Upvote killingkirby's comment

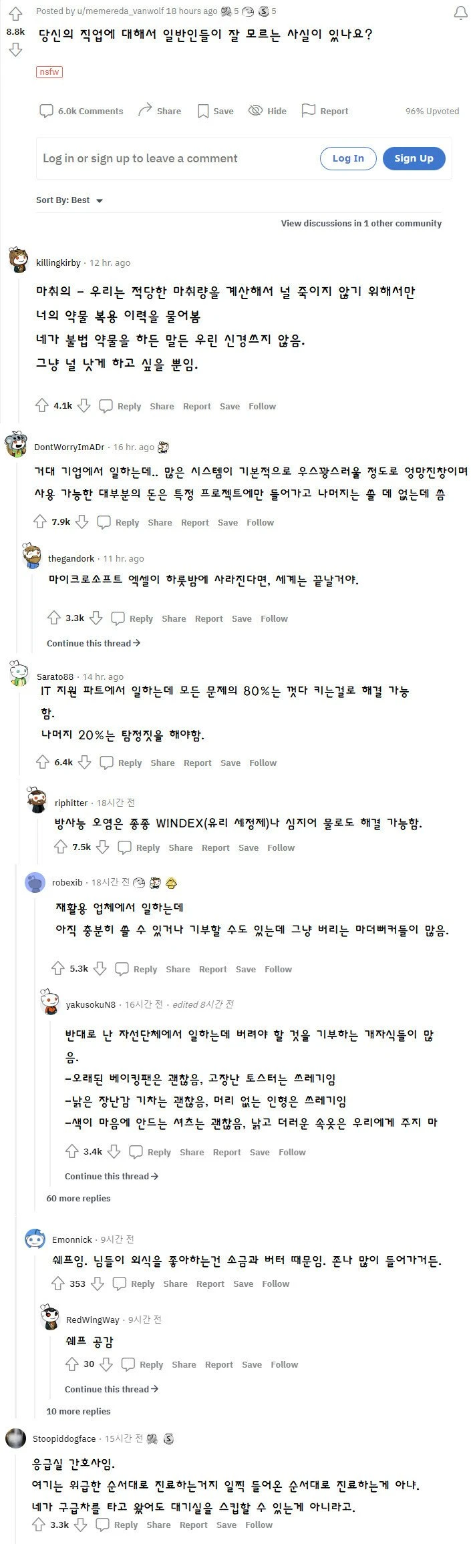(x=42, y=405)
